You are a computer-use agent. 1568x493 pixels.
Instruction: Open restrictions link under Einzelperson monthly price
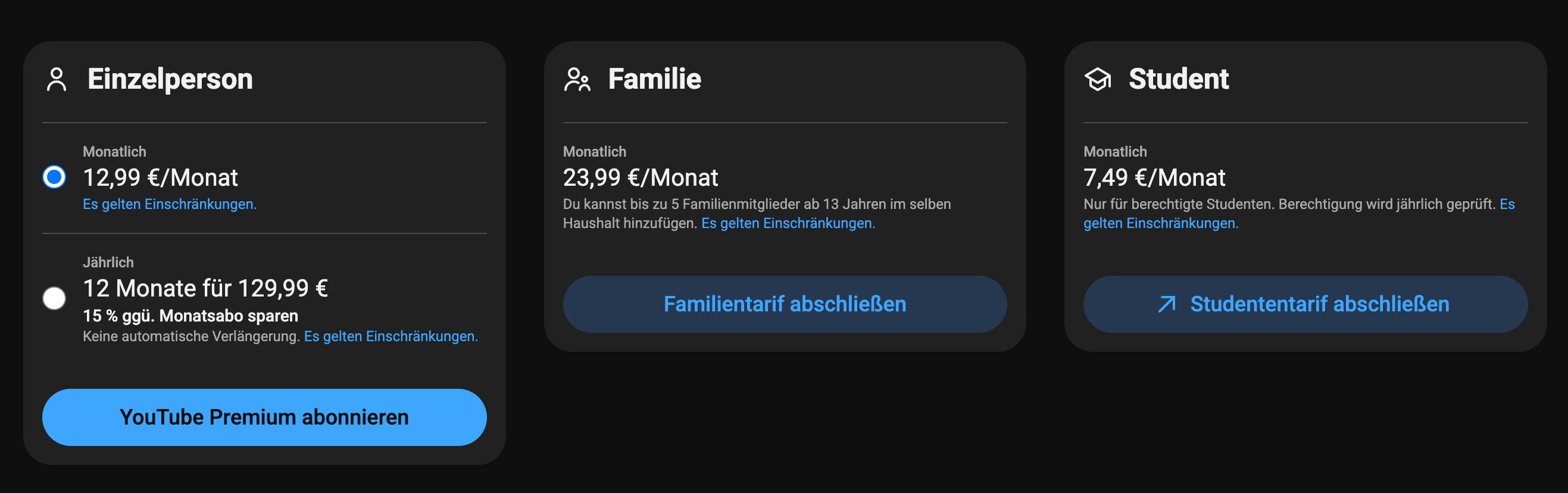169,204
